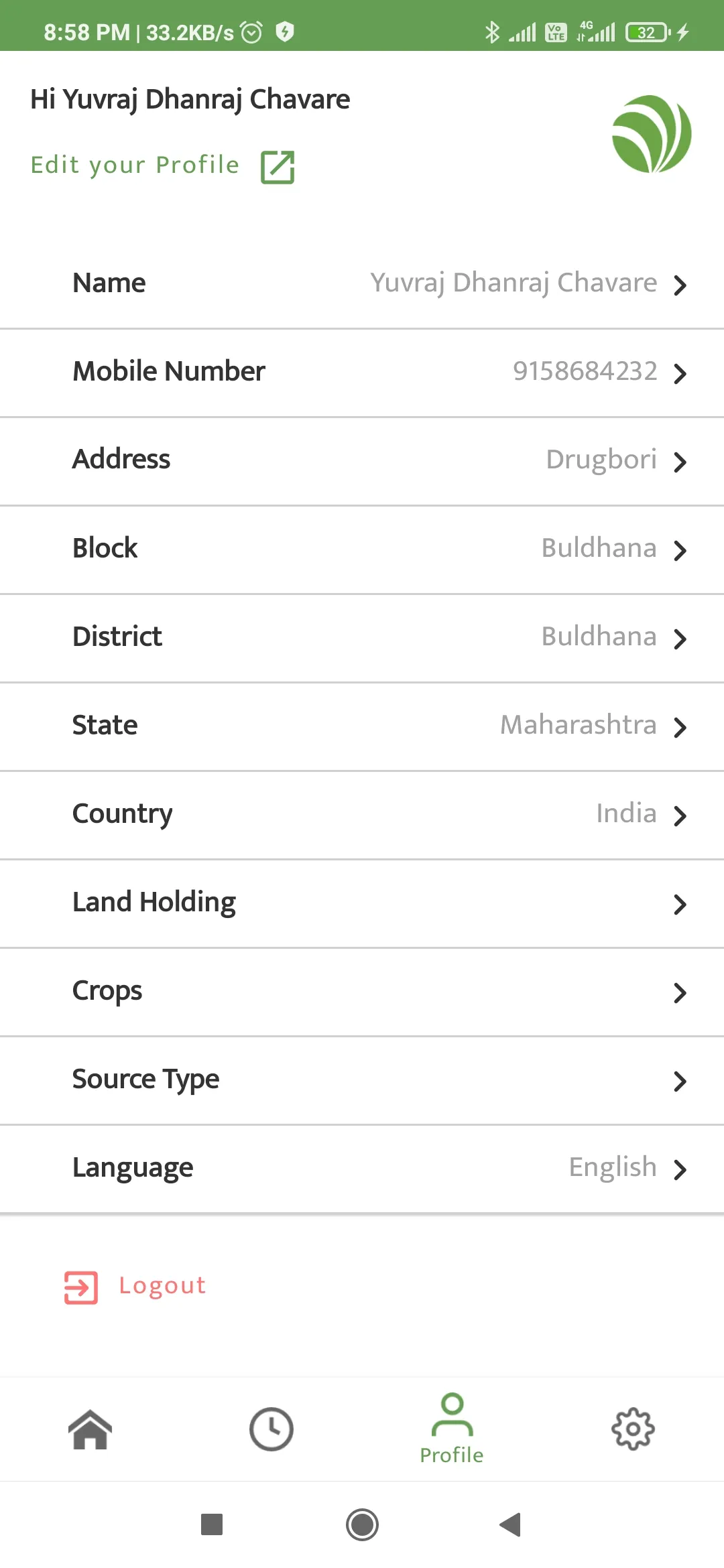Select the Mobile Number row
724x1568 pixels.
click(x=362, y=372)
